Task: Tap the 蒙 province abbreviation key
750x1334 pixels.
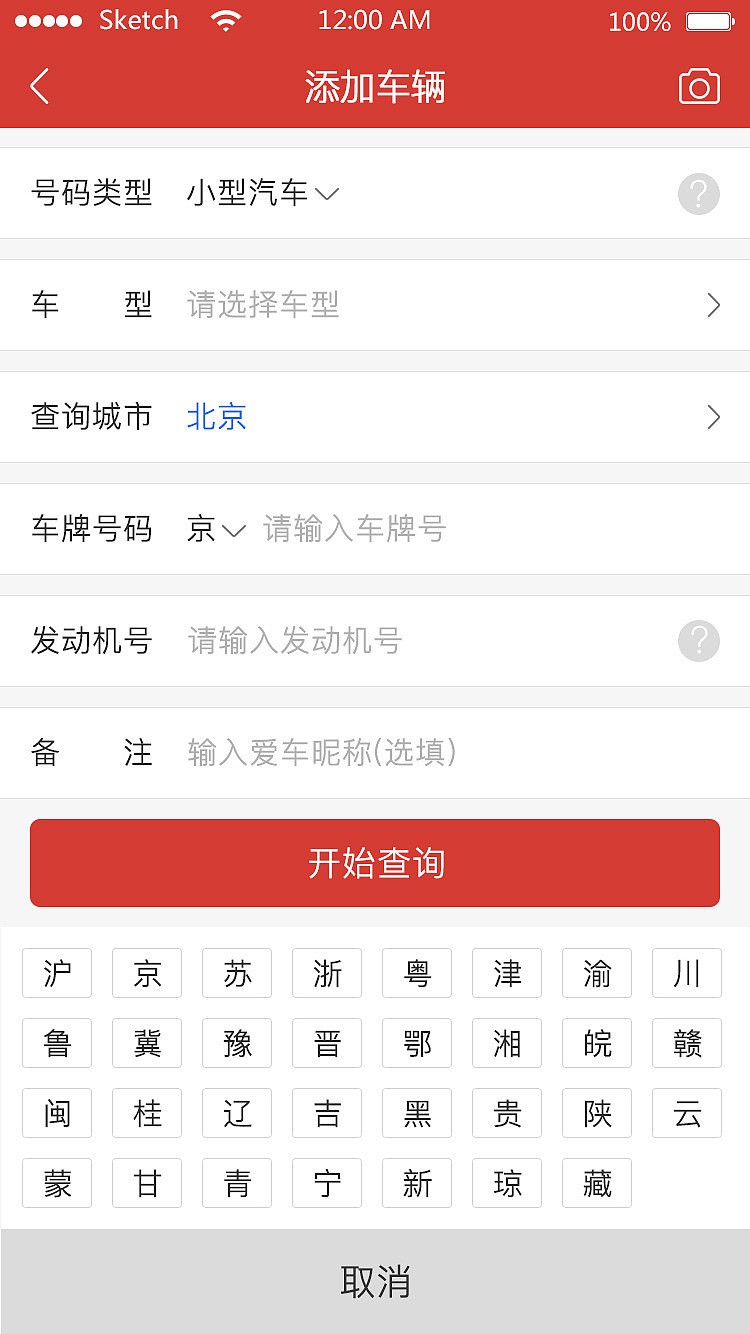Action: point(56,1183)
